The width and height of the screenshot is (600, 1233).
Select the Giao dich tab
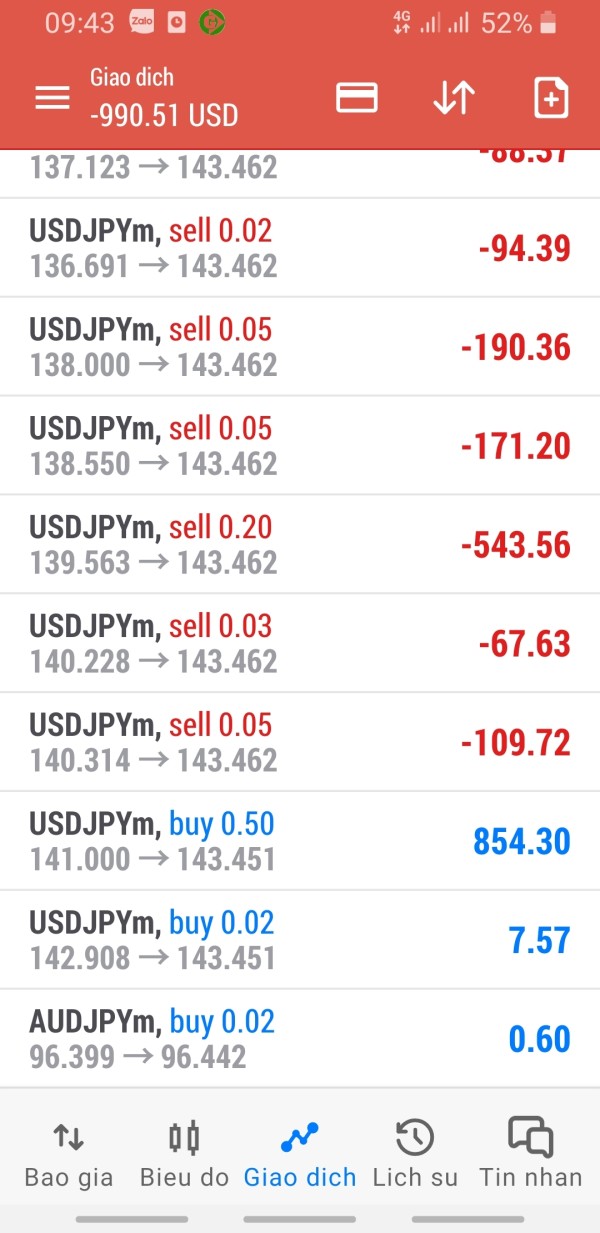(300, 1153)
